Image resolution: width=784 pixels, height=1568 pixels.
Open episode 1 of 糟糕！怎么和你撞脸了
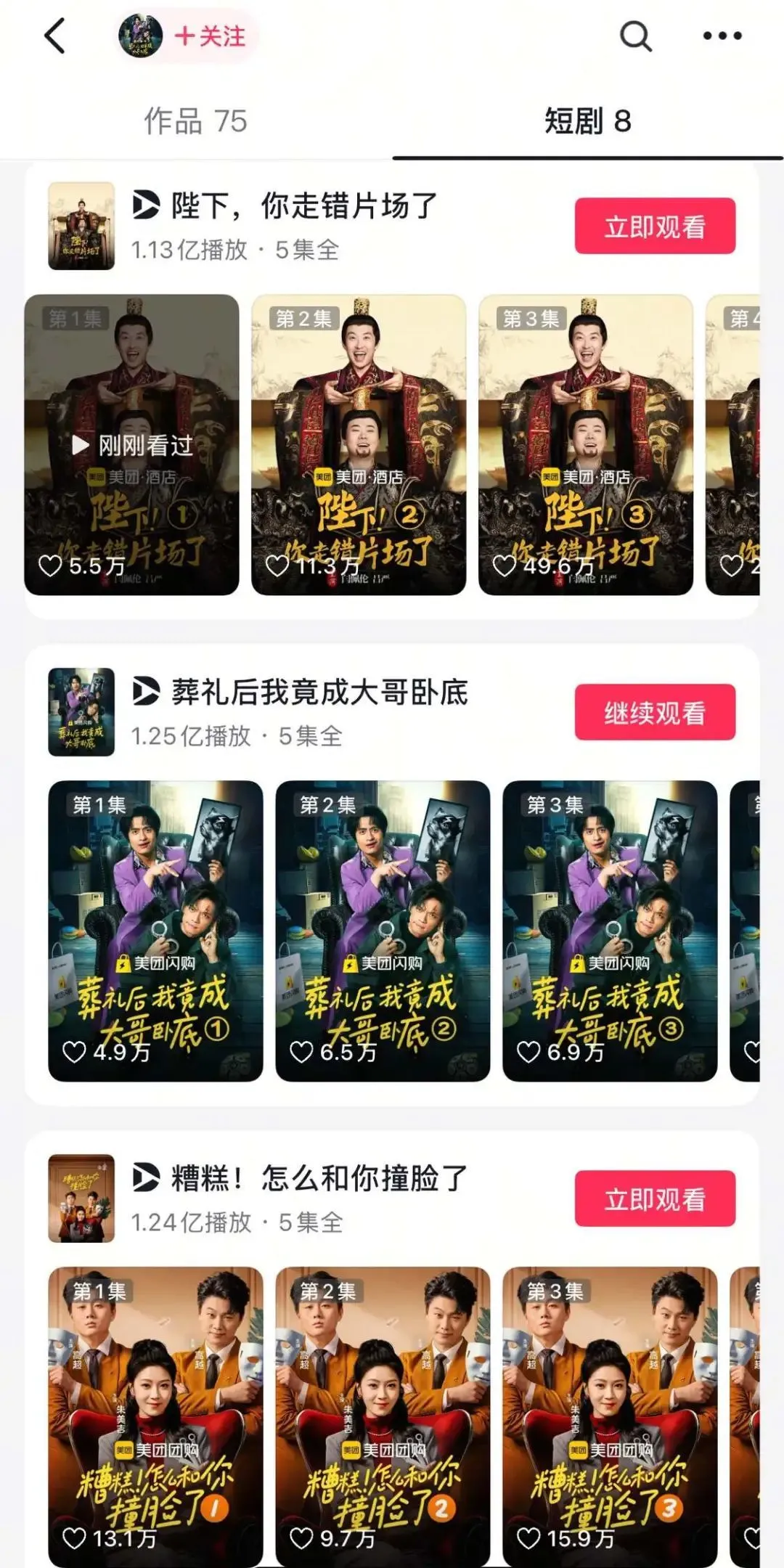coord(155,1417)
